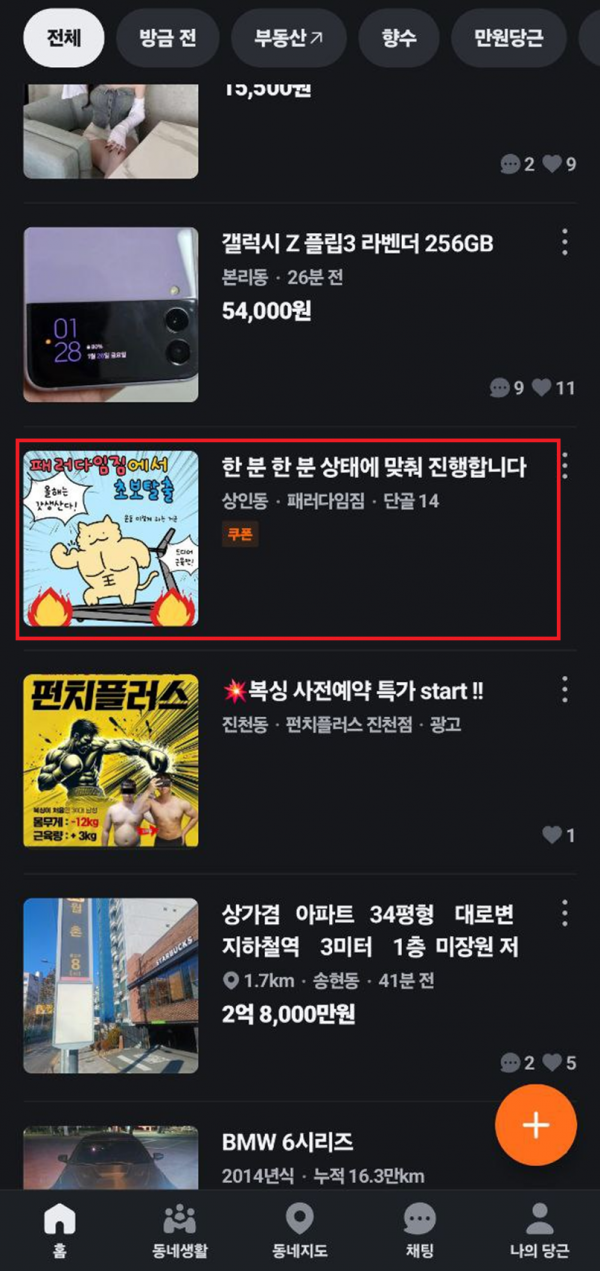Select the 전체 filter chip
Viewport: 600px width, 1271px height.
click(63, 39)
